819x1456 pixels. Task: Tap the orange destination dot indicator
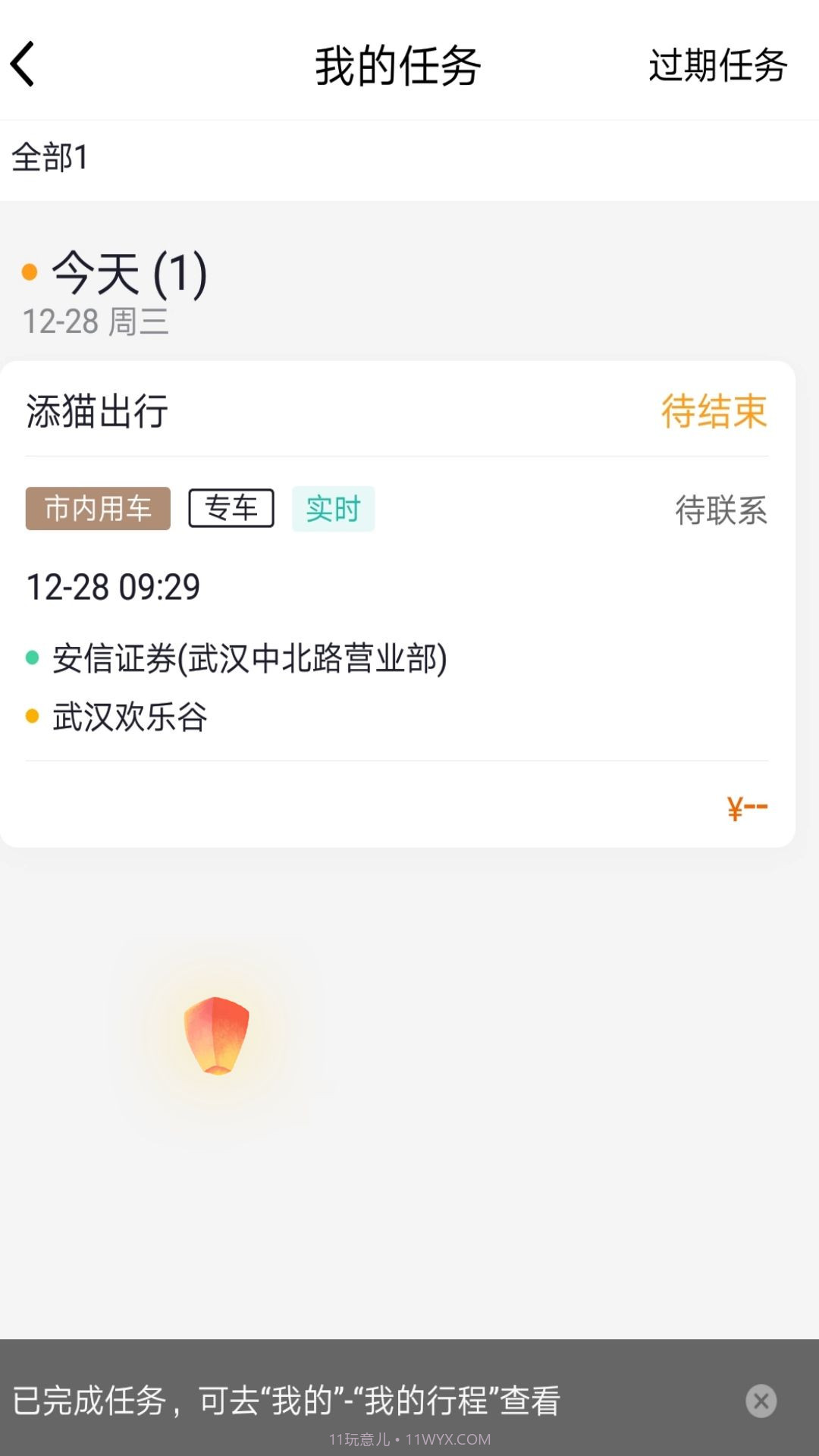click(x=31, y=714)
